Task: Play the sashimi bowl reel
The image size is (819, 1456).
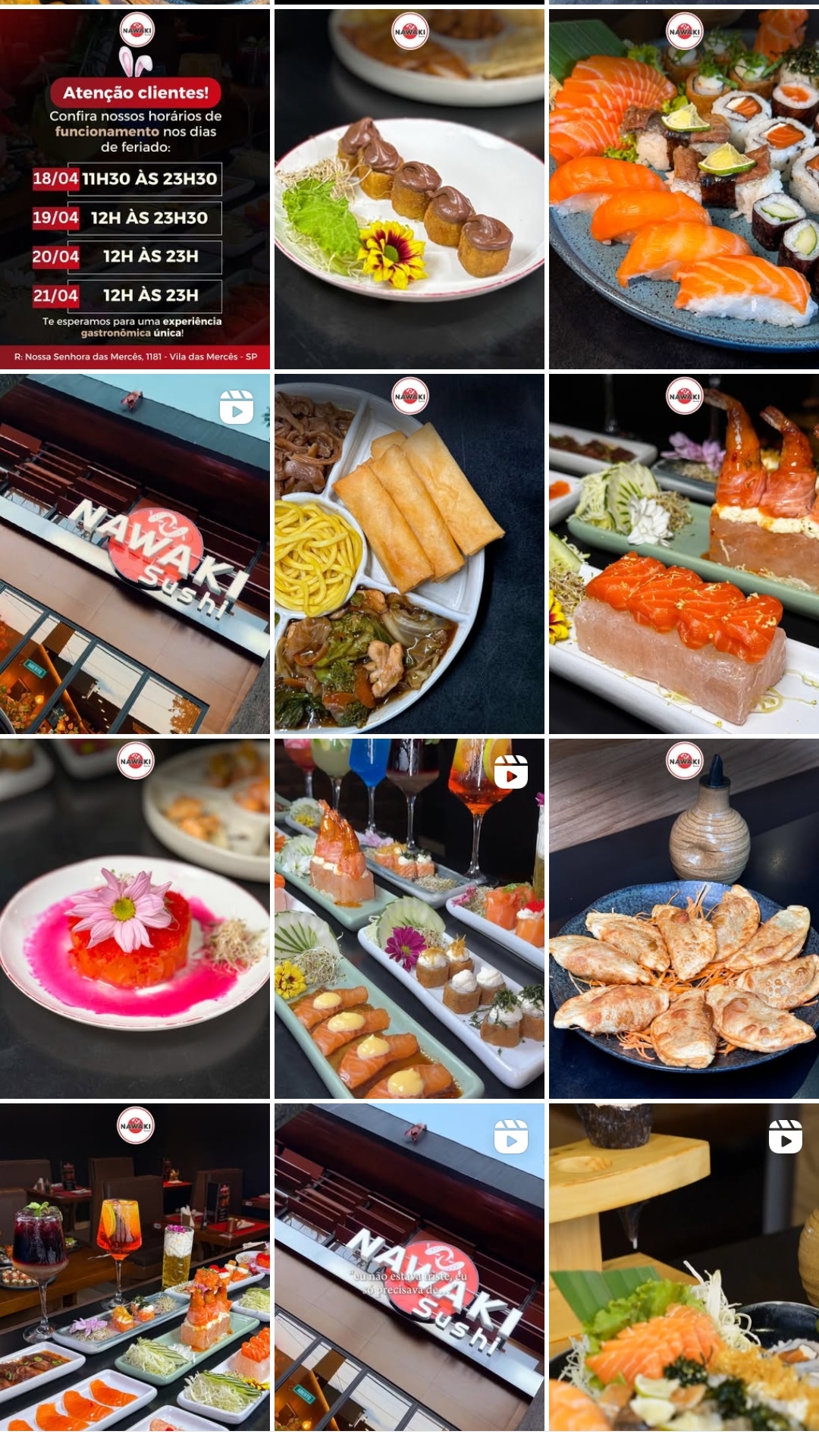Action: 684,1266
